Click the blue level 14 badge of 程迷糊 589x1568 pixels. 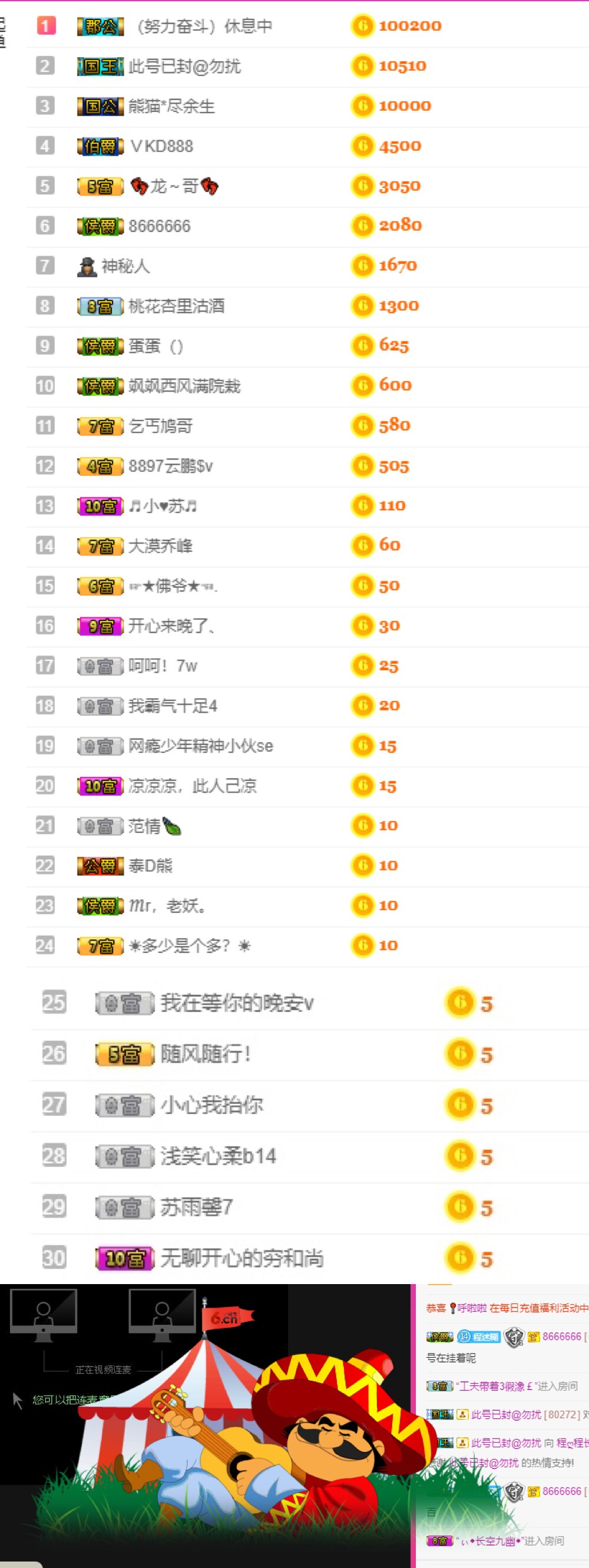[464, 1338]
